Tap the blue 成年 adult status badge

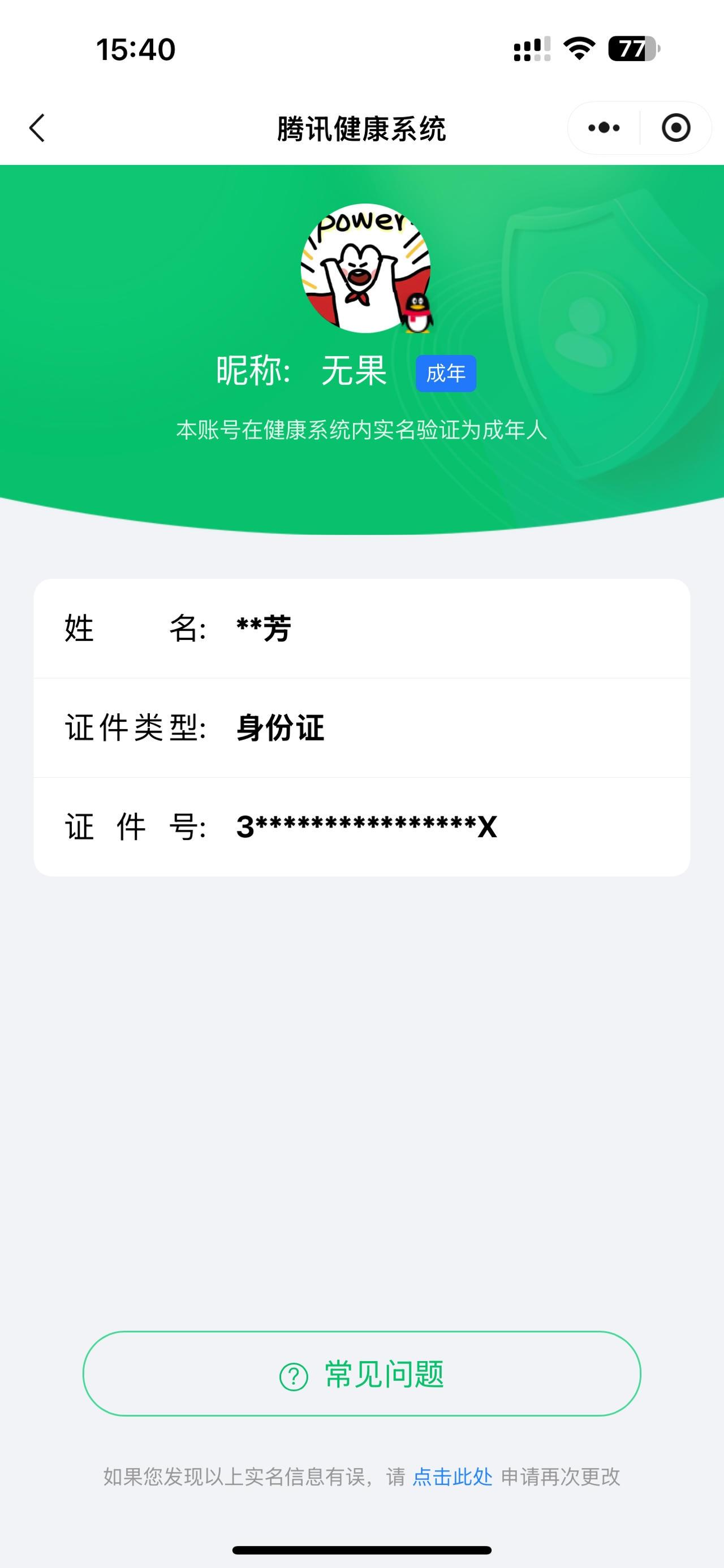tap(446, 374)
